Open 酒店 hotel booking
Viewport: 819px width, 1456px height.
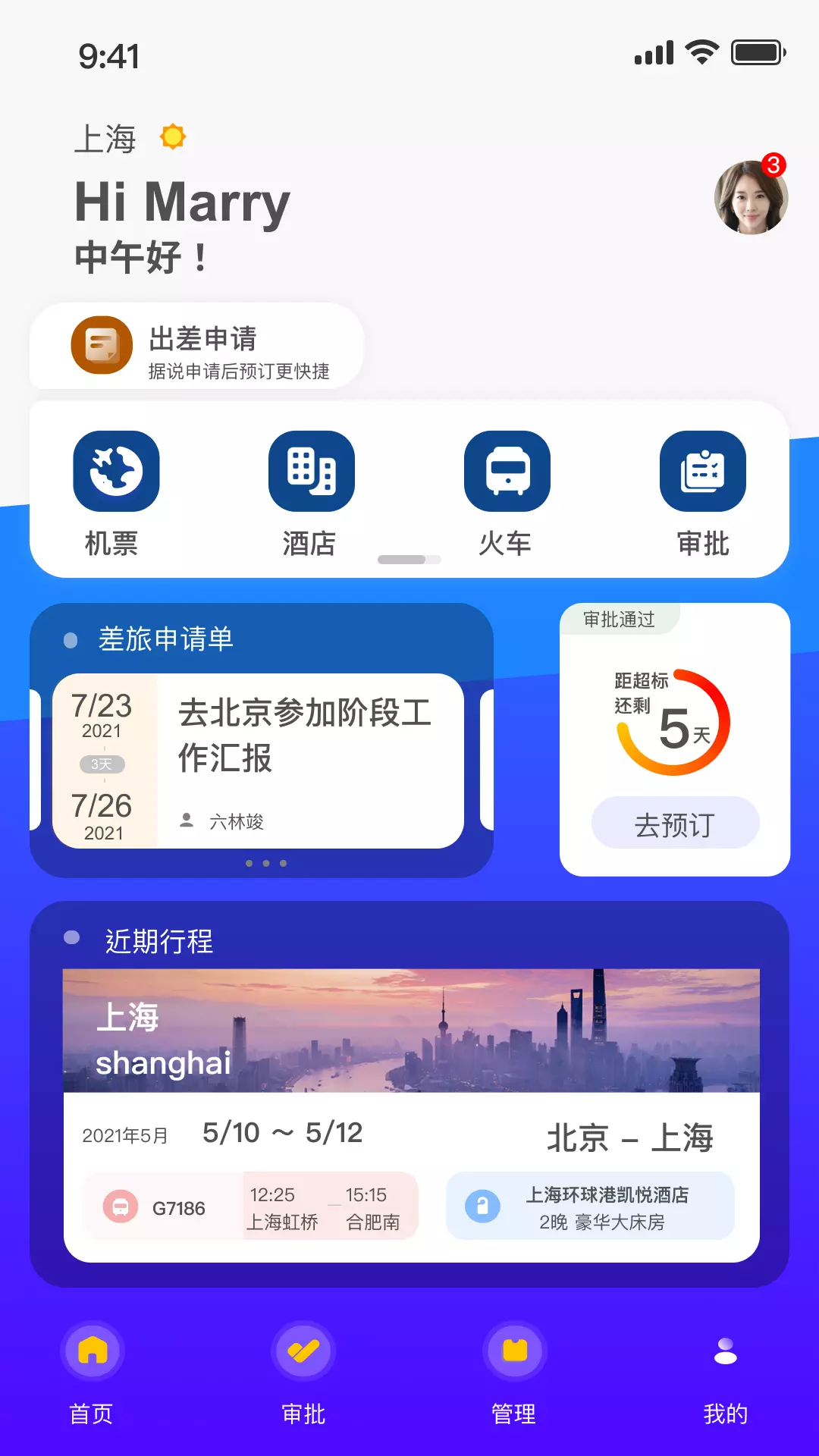(x=311, y=494)
